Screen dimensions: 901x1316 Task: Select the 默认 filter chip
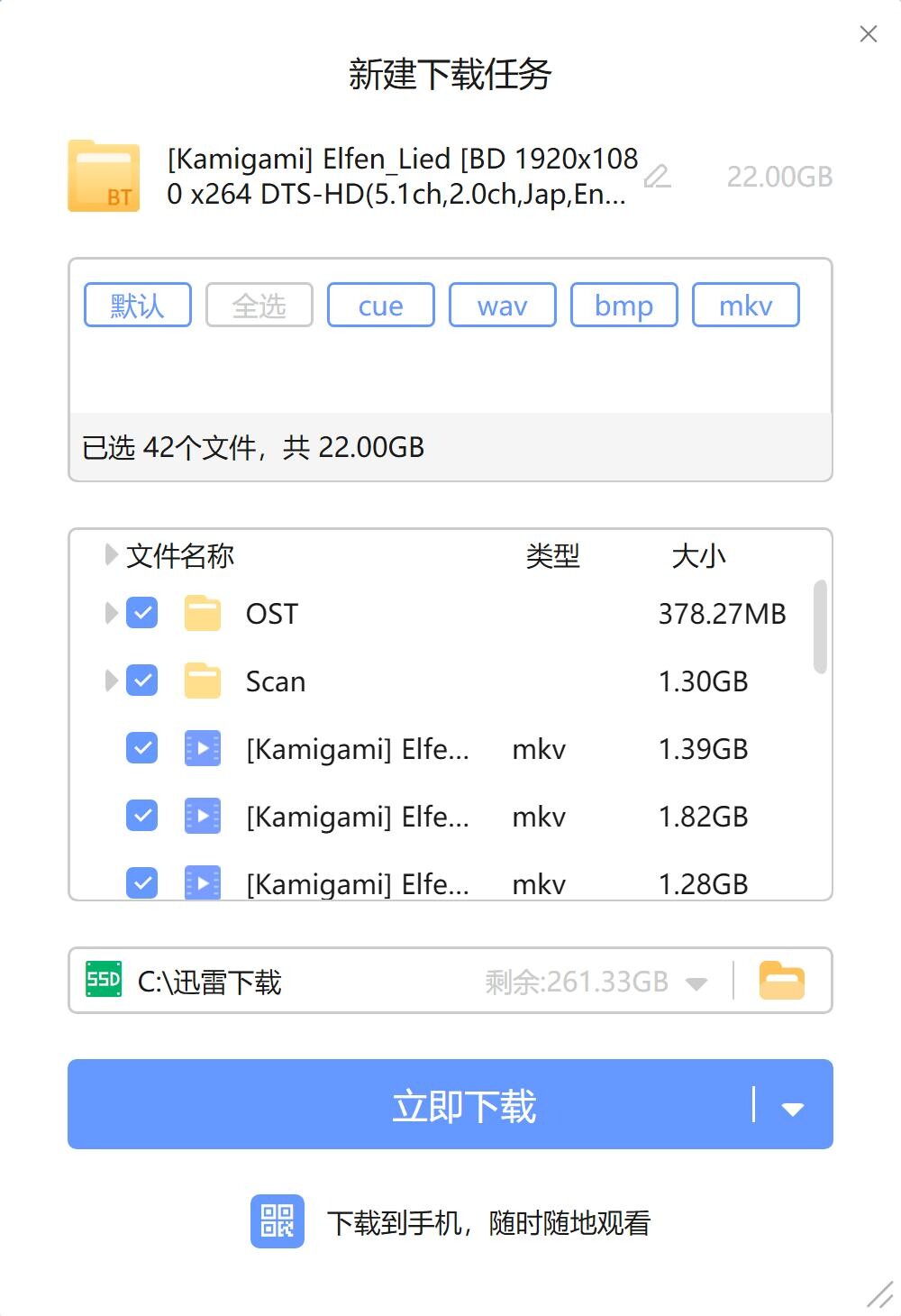[x=138, y=306]
